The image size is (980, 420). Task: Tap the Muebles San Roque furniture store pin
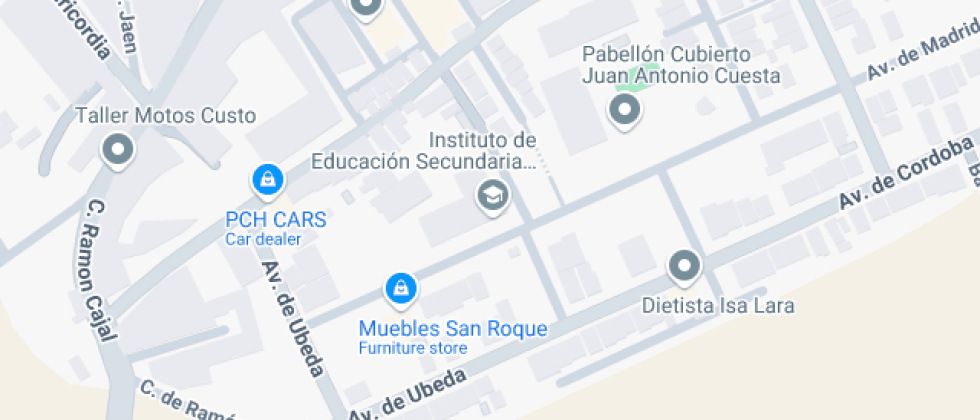click(x=400, y=290)
